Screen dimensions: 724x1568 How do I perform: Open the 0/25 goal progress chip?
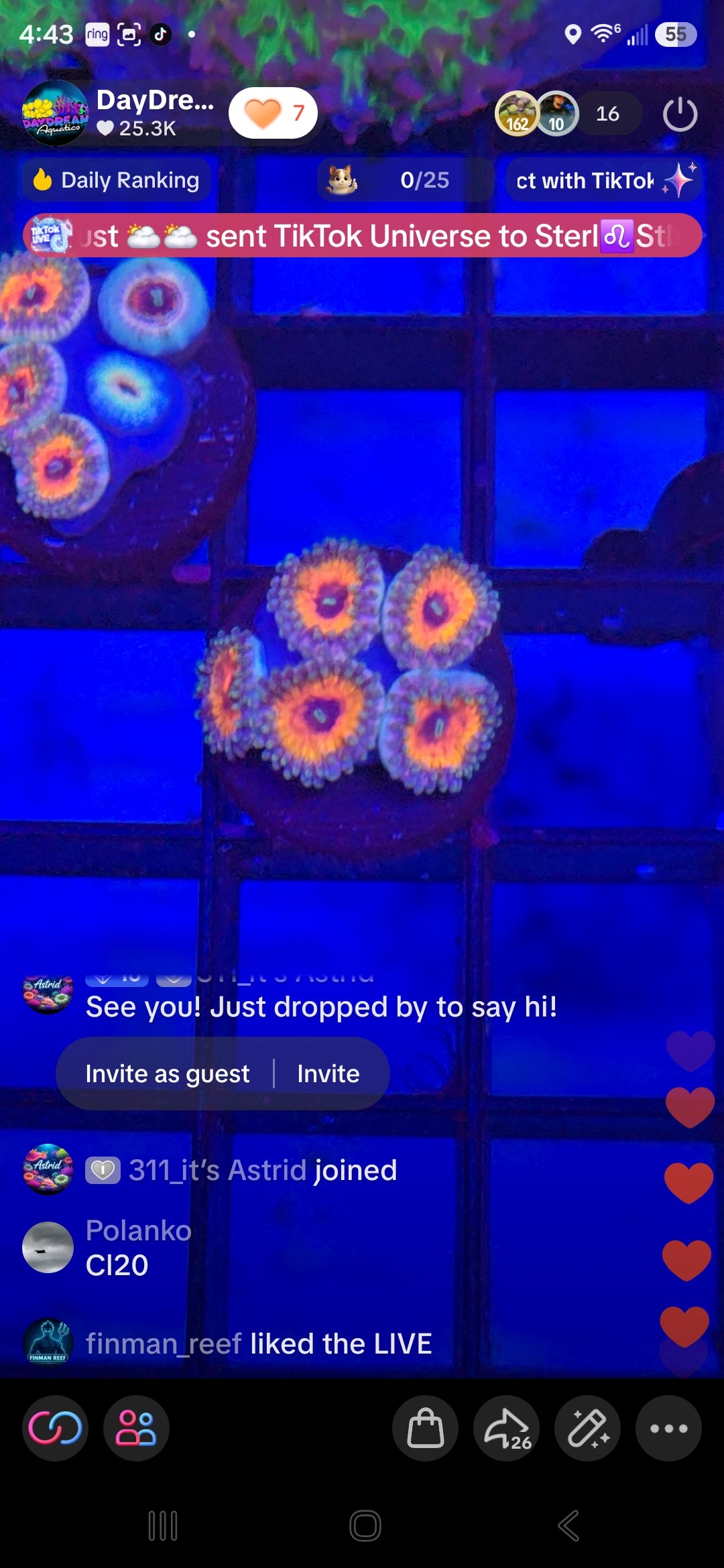[405, 180]
